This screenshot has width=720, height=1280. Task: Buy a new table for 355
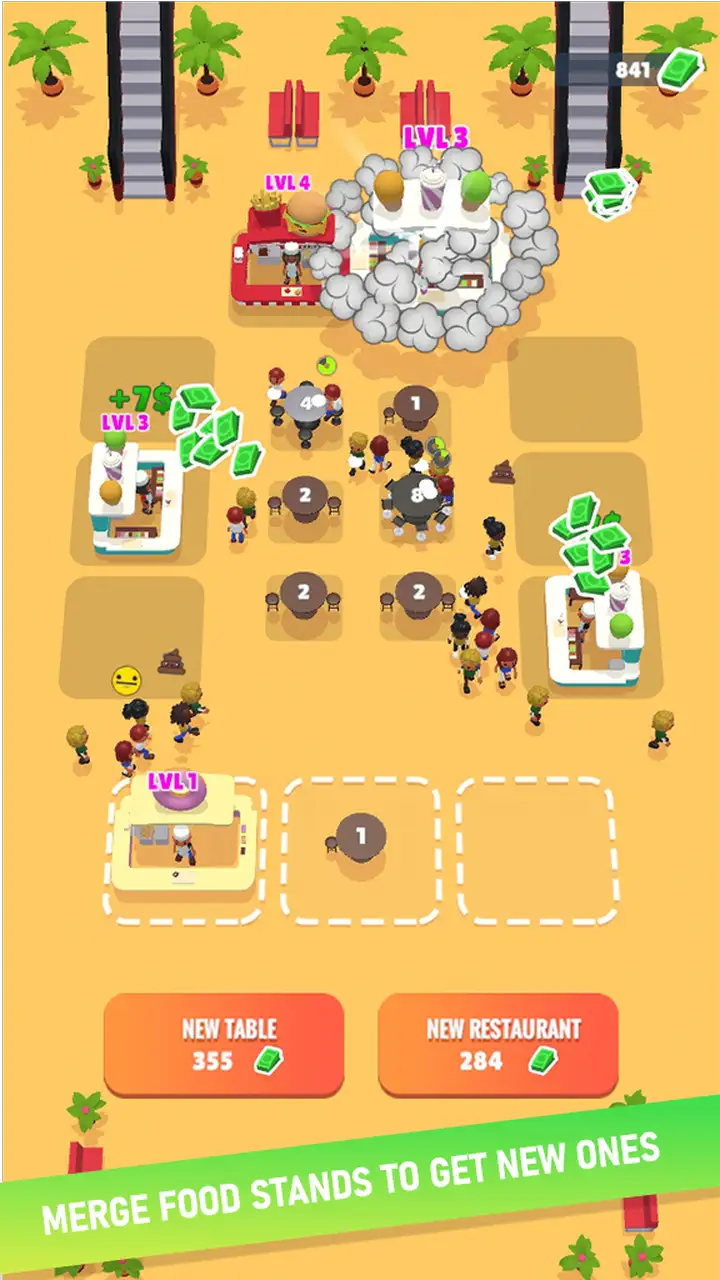[224, 1045]
